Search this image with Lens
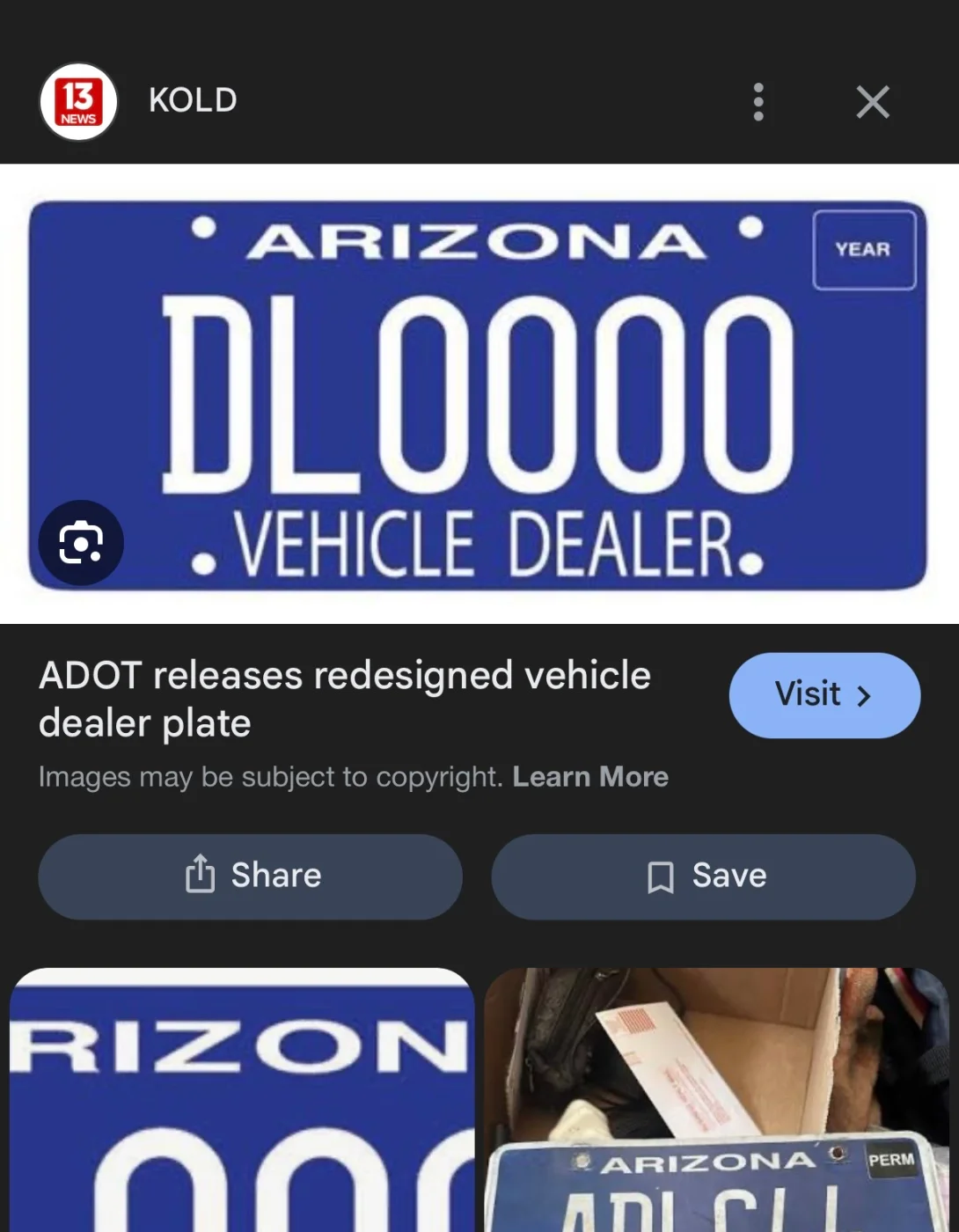This screenshot has width=959, height=1232. click(81, 542)
